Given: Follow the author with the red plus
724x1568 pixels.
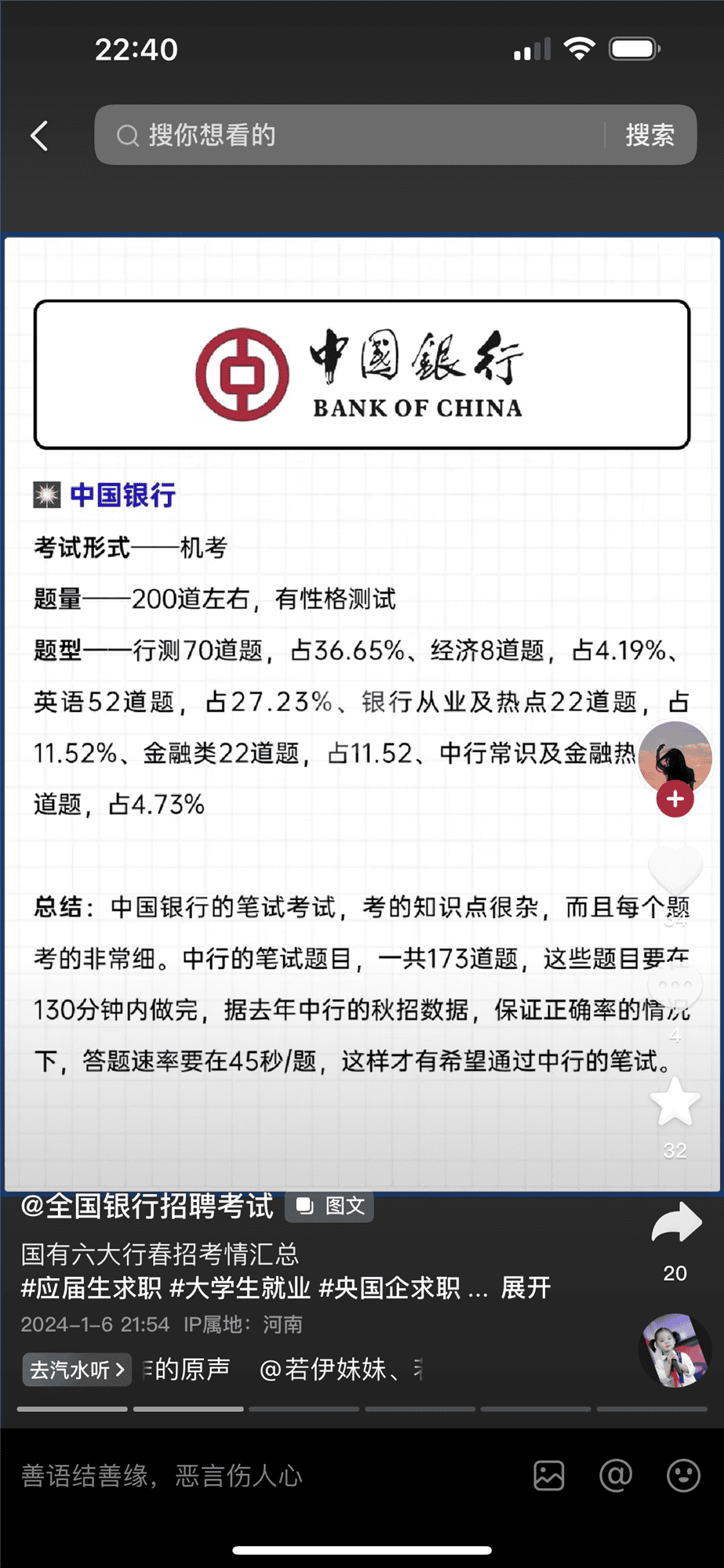Looking at the screenshot, I should 675,800.
